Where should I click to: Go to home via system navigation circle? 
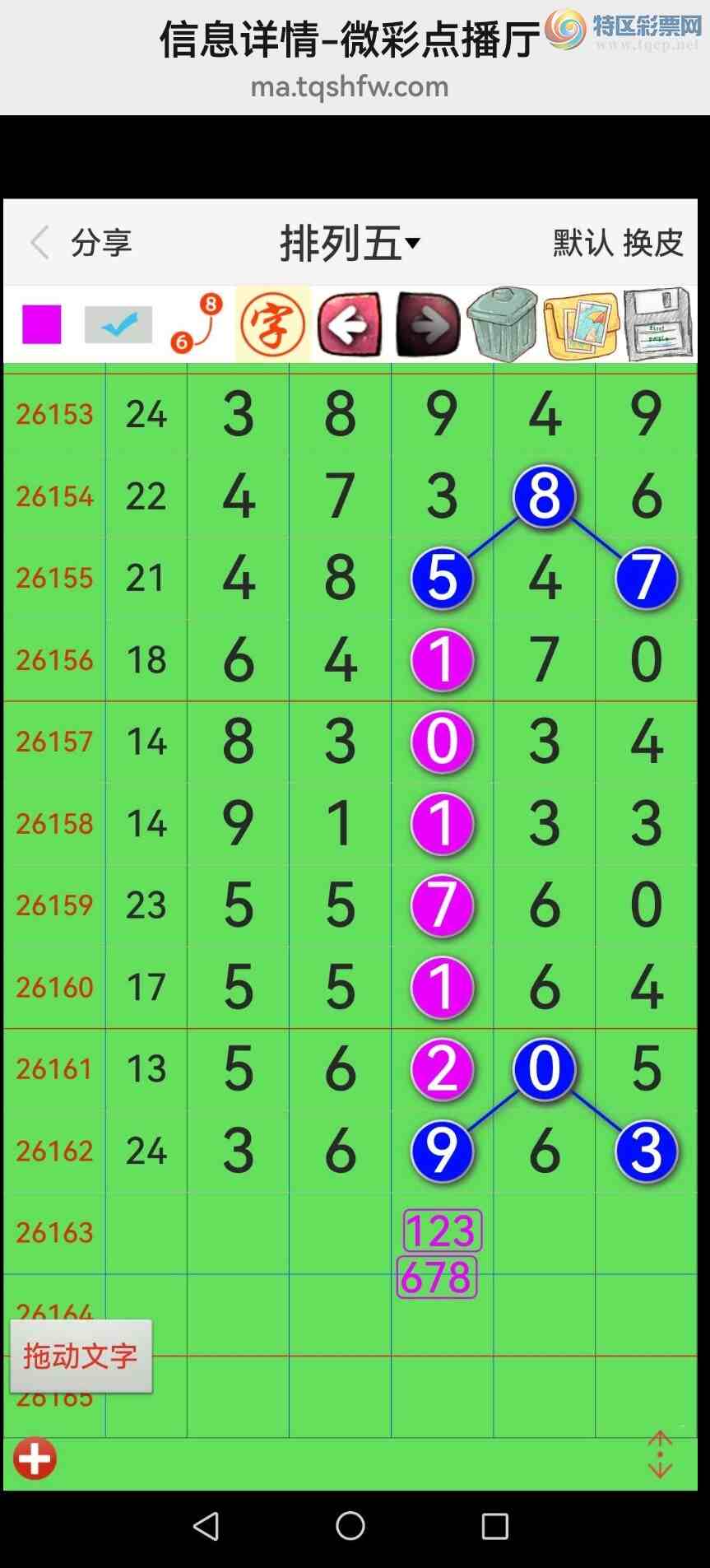pos(350,1525)
